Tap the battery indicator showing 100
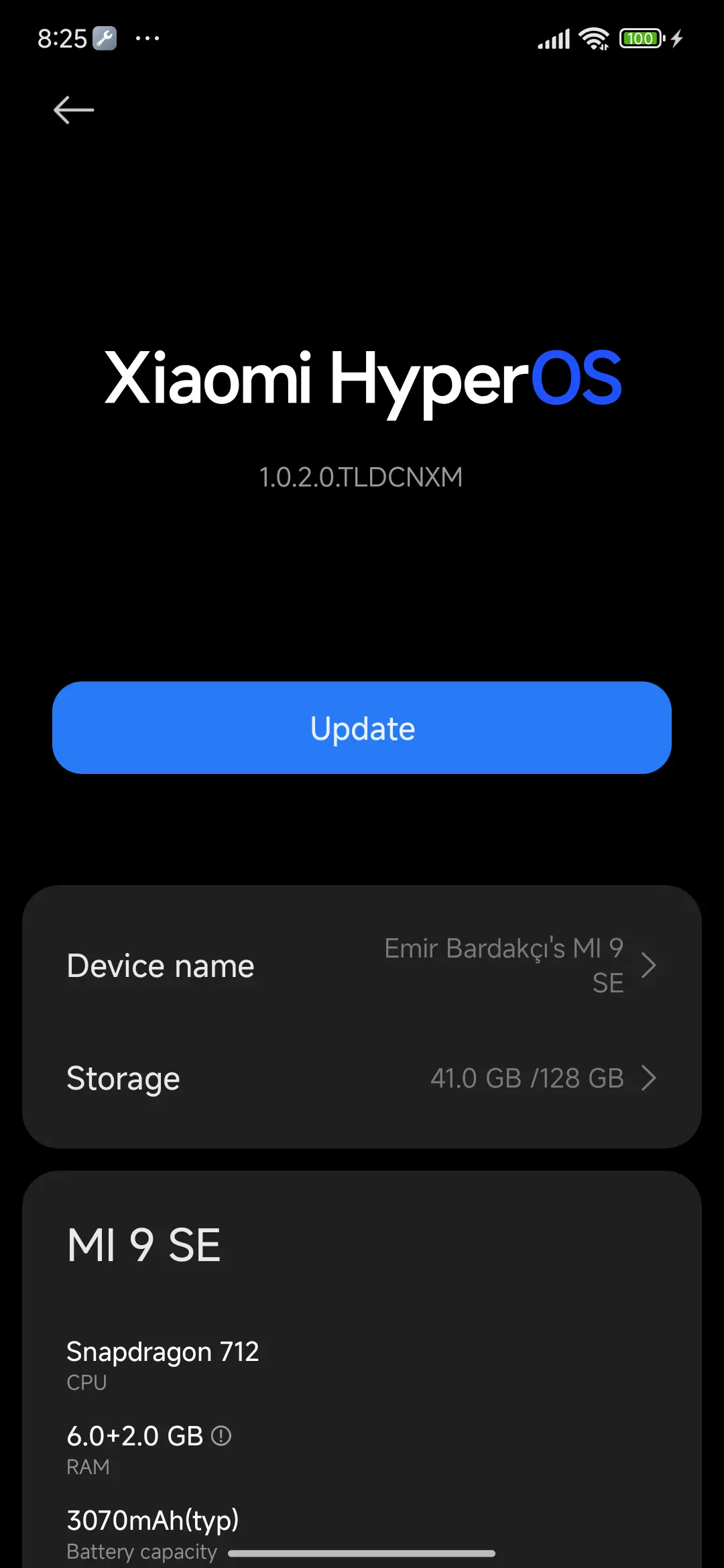 click(640, 38)
